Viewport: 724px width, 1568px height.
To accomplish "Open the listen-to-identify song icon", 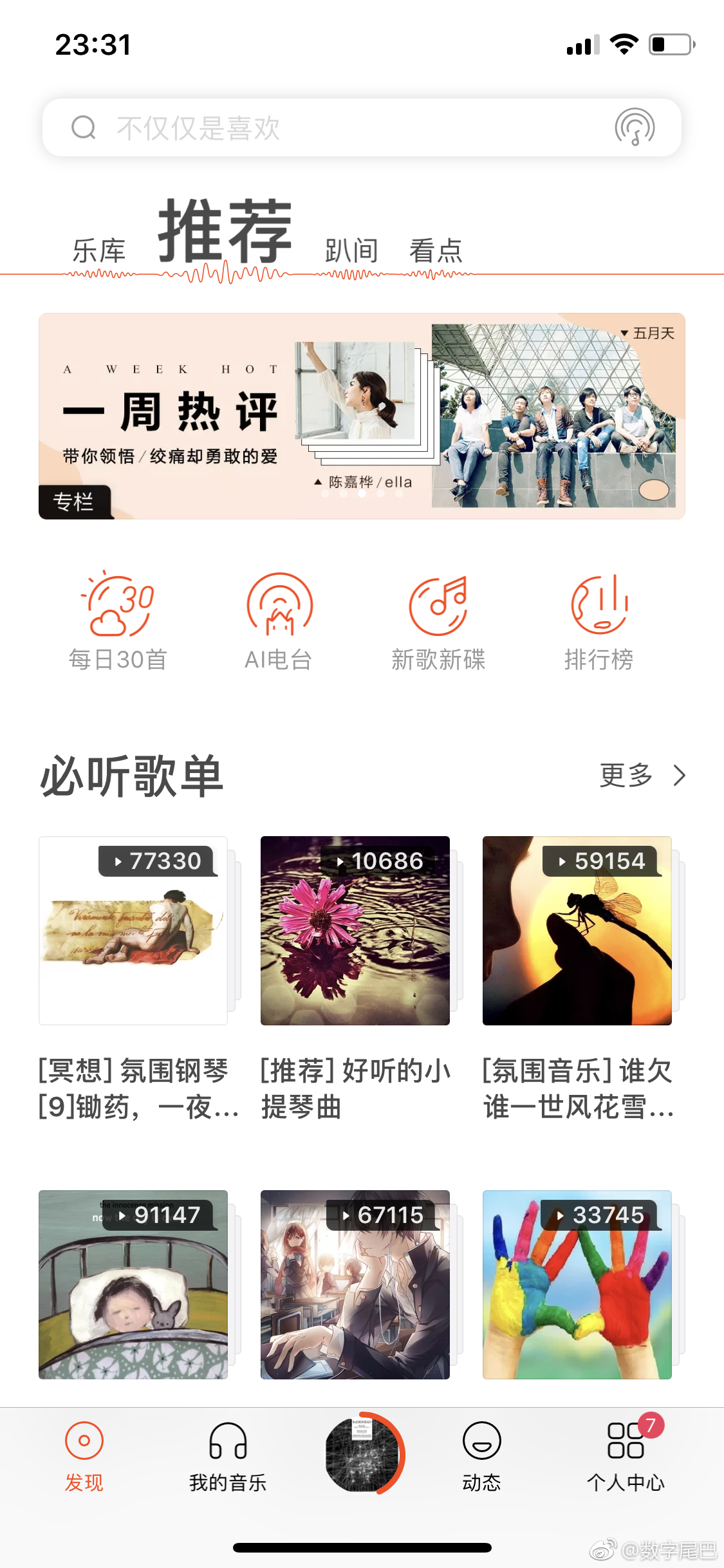I will click(x=635, y=127).
